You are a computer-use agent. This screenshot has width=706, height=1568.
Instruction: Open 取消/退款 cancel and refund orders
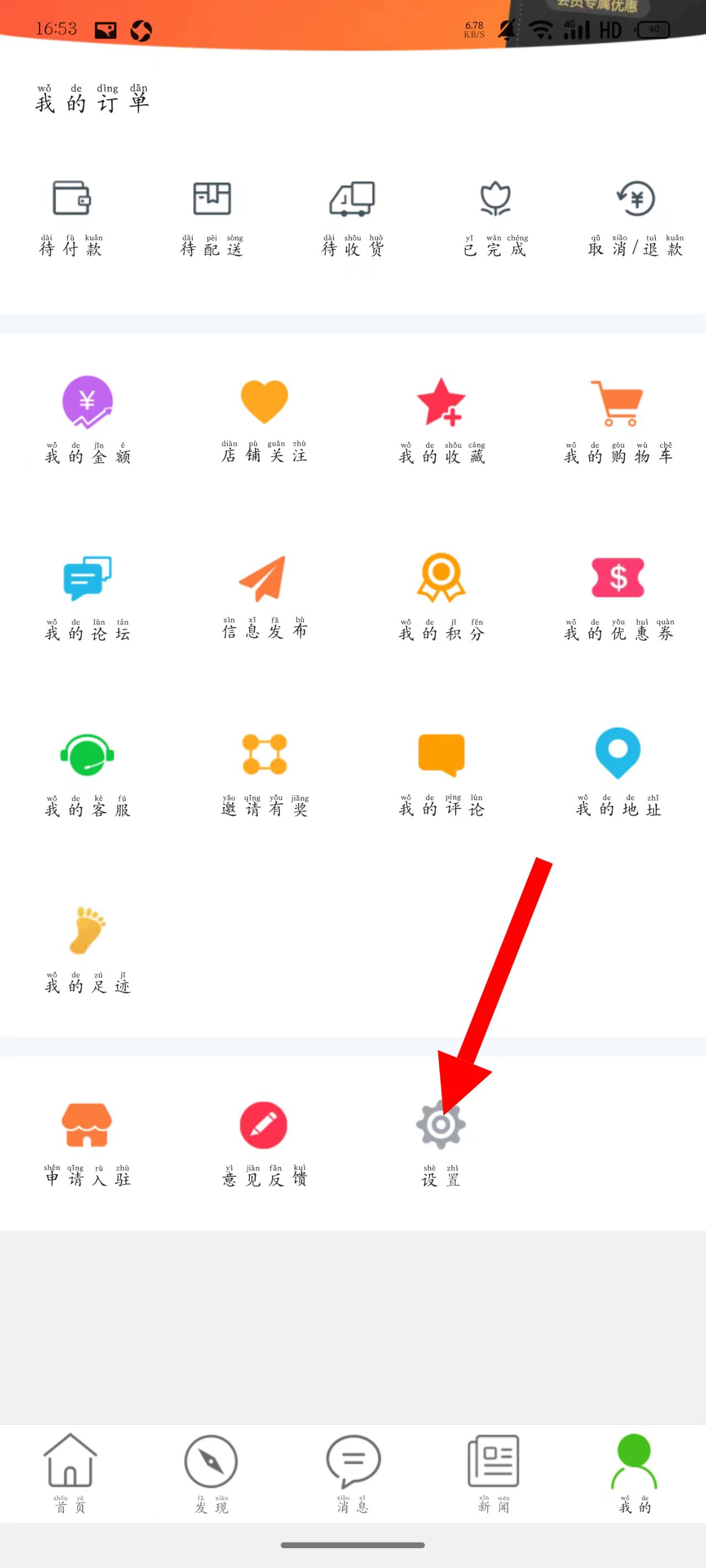(x=635, y=216)
